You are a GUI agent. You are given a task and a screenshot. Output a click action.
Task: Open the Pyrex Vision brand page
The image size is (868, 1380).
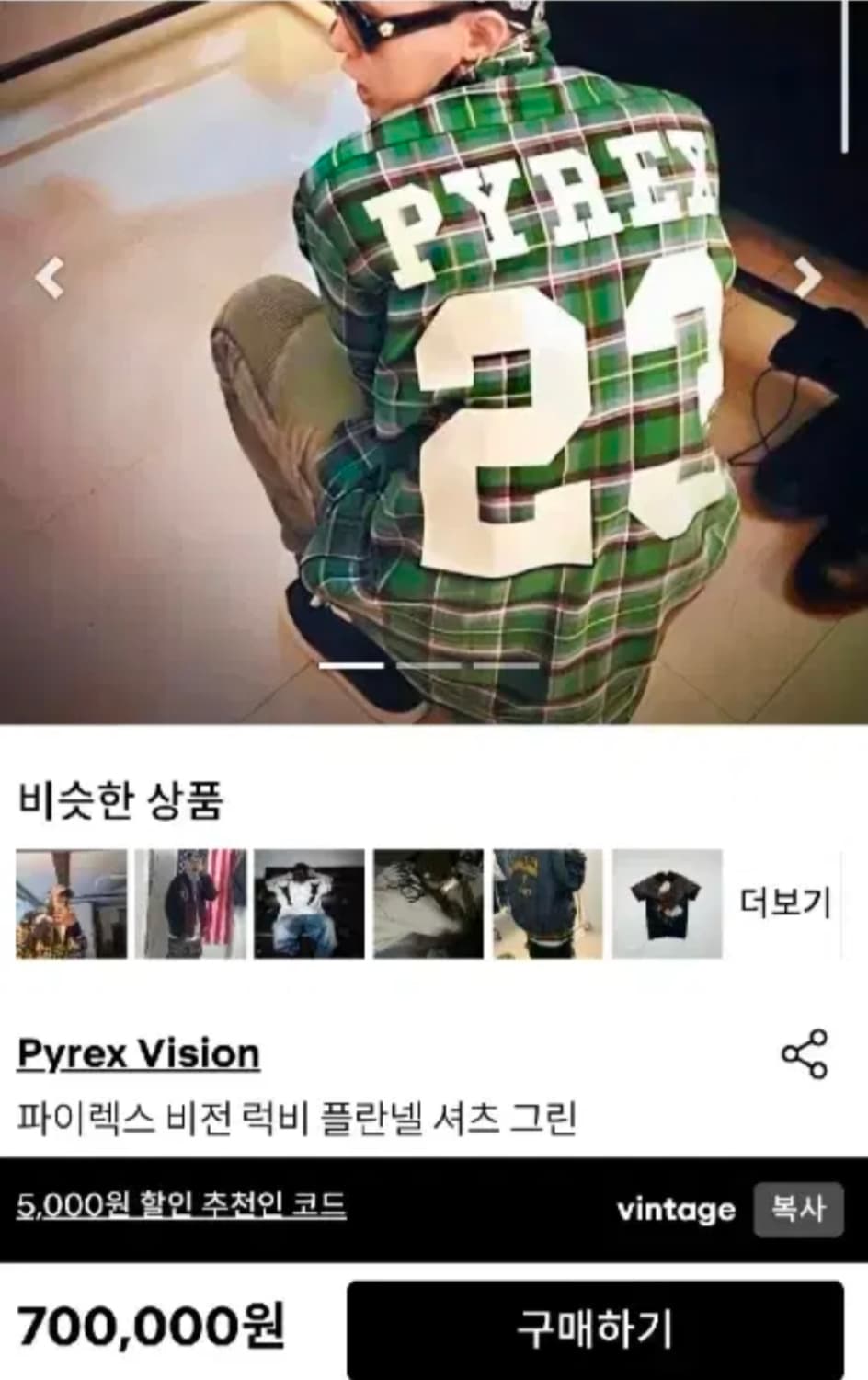click(x=137, y=1055)
